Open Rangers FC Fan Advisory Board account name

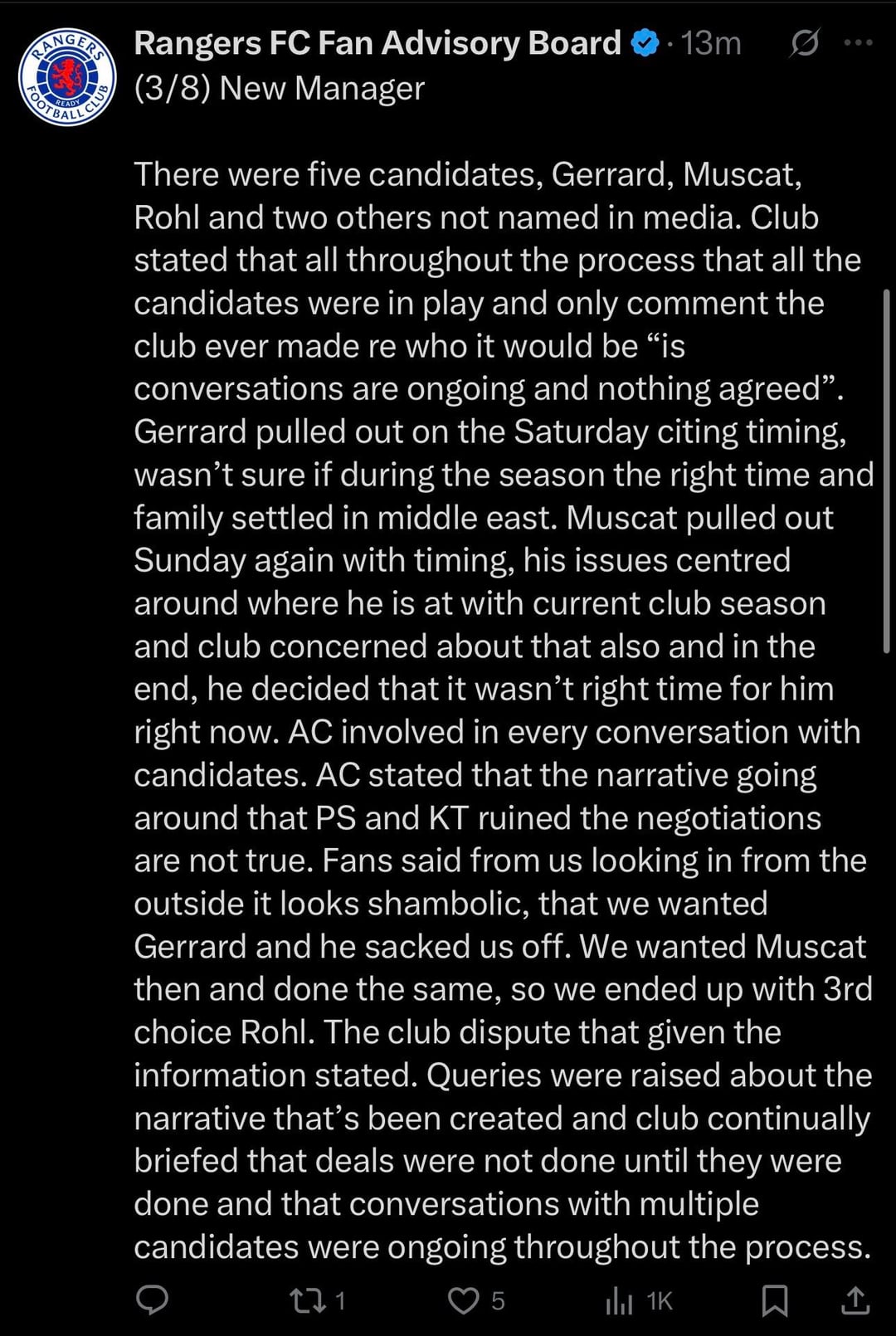point(377,43)
